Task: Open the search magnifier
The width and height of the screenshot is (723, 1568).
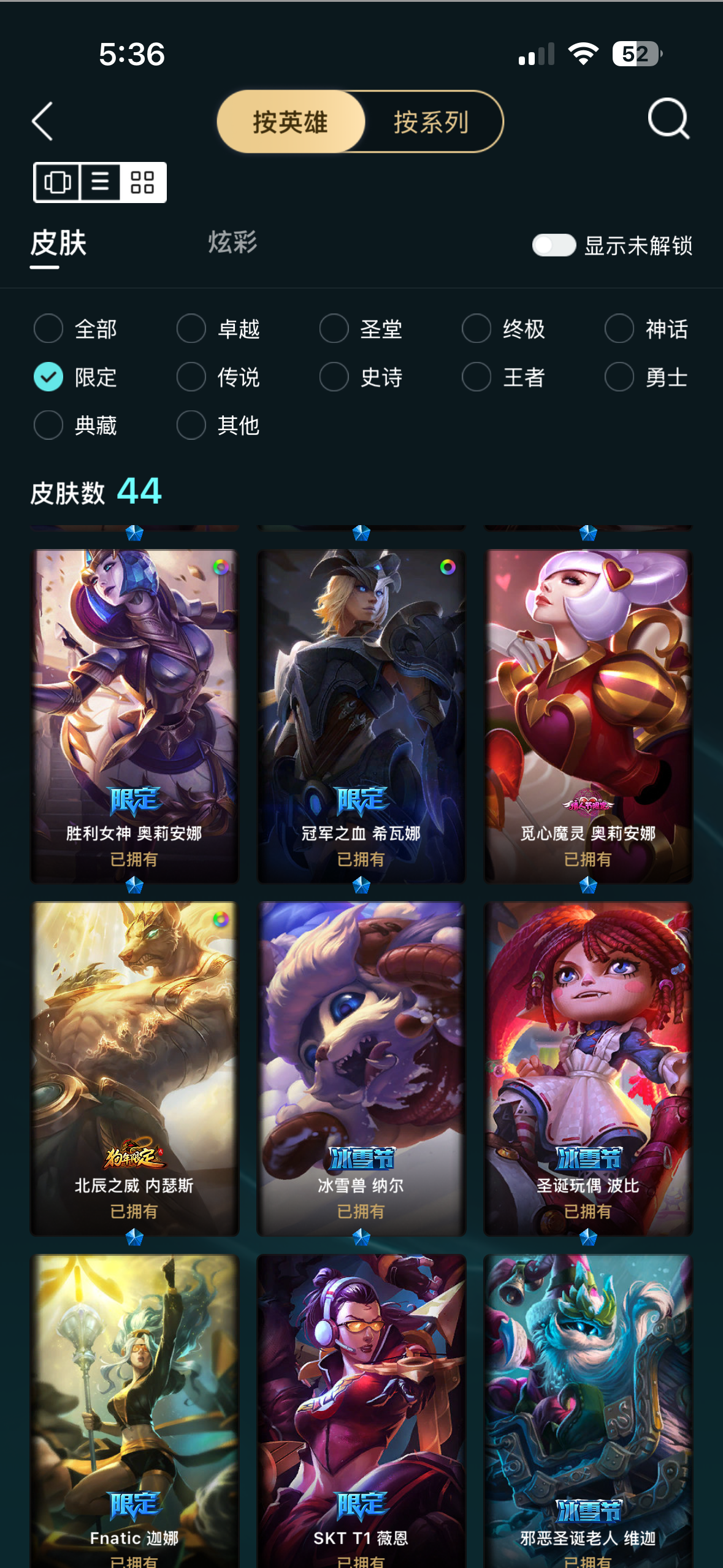Action: pyautogui.click(x=668, y=119)
